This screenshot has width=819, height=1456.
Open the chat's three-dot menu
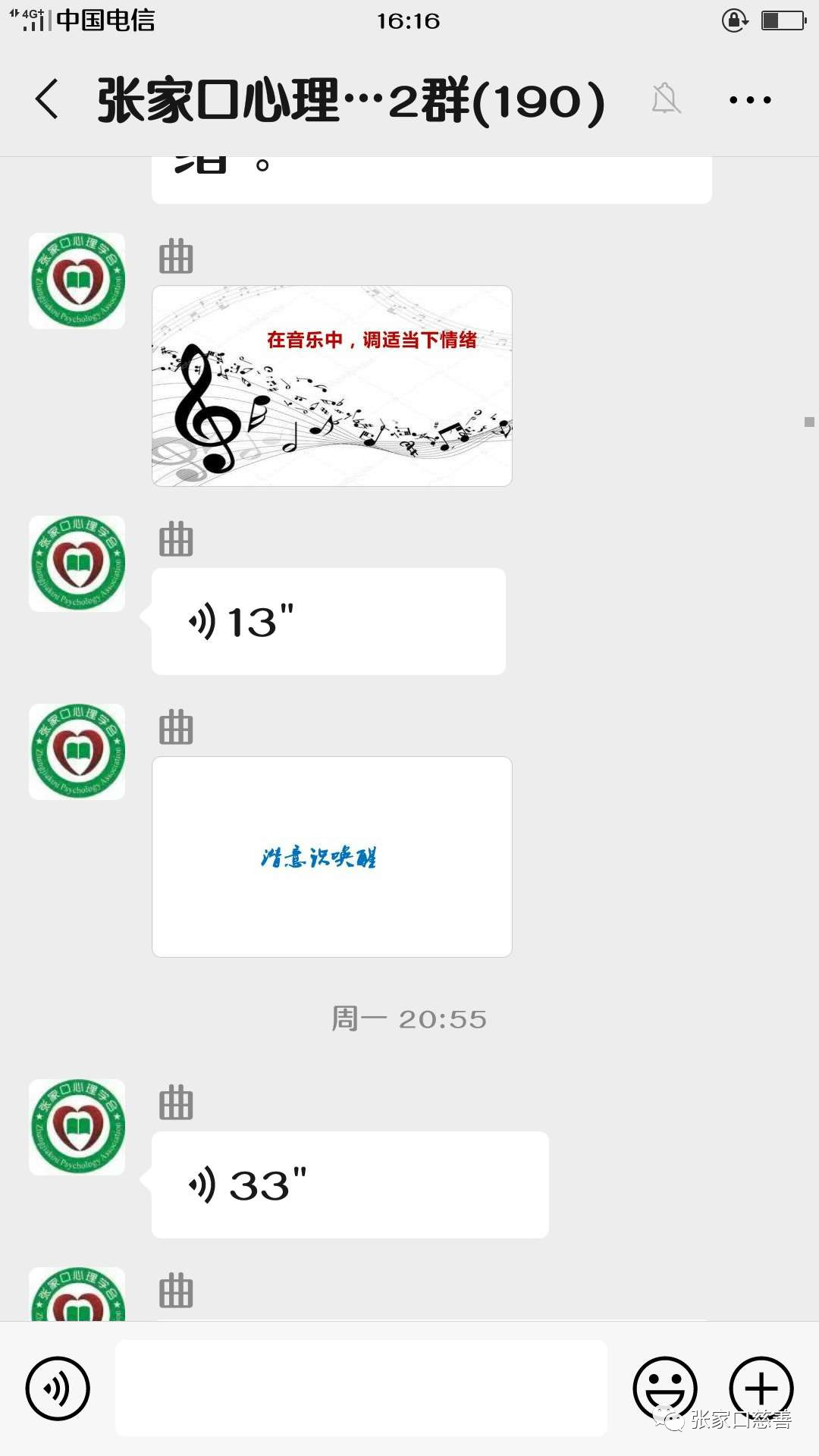(749, 99)
